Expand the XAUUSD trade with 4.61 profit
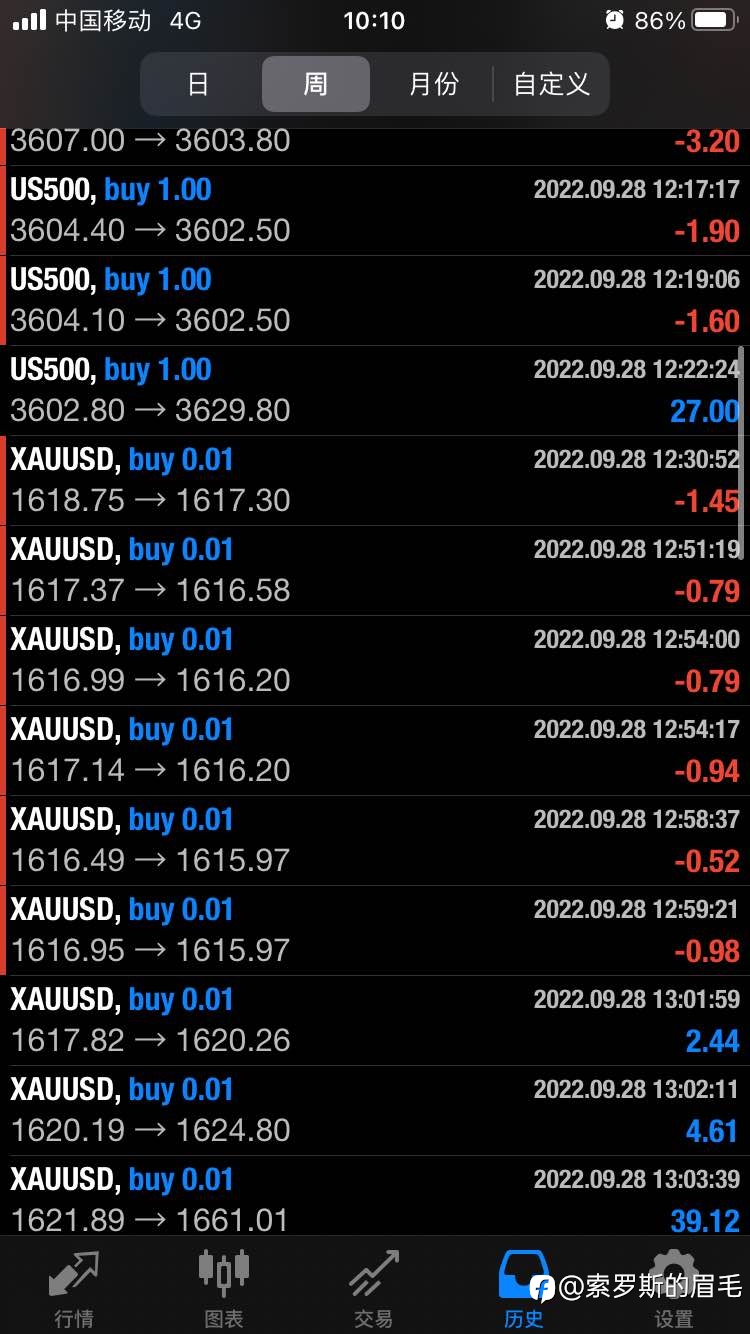This screenshot has width=750, height=1334. [x=375, y=1110]
